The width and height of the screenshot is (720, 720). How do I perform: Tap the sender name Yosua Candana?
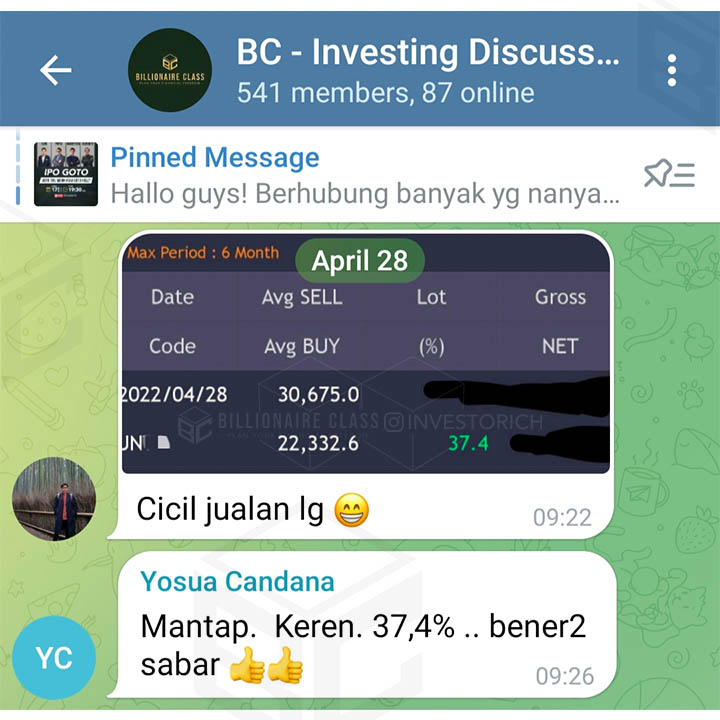237,581
